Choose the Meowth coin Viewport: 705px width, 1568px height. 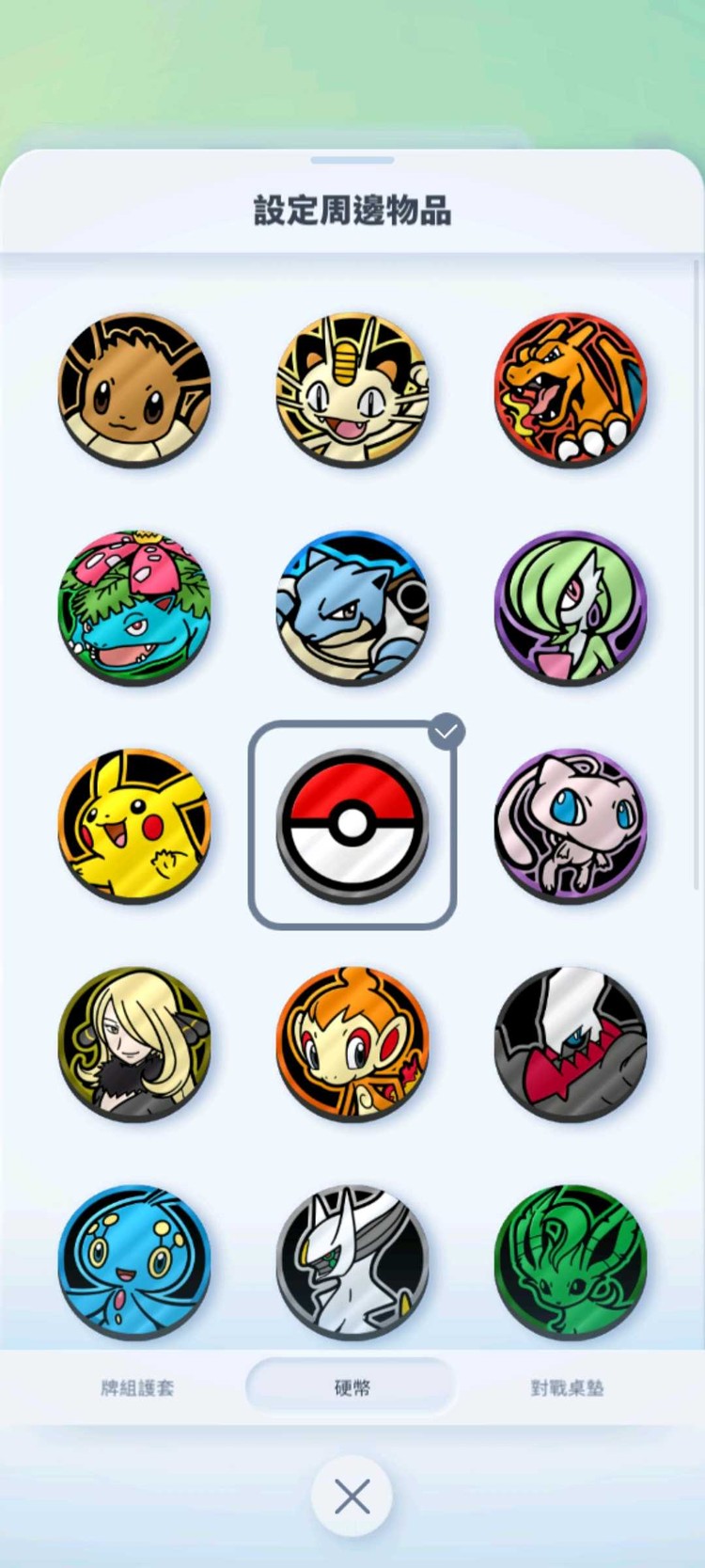(x=352, y=389)
